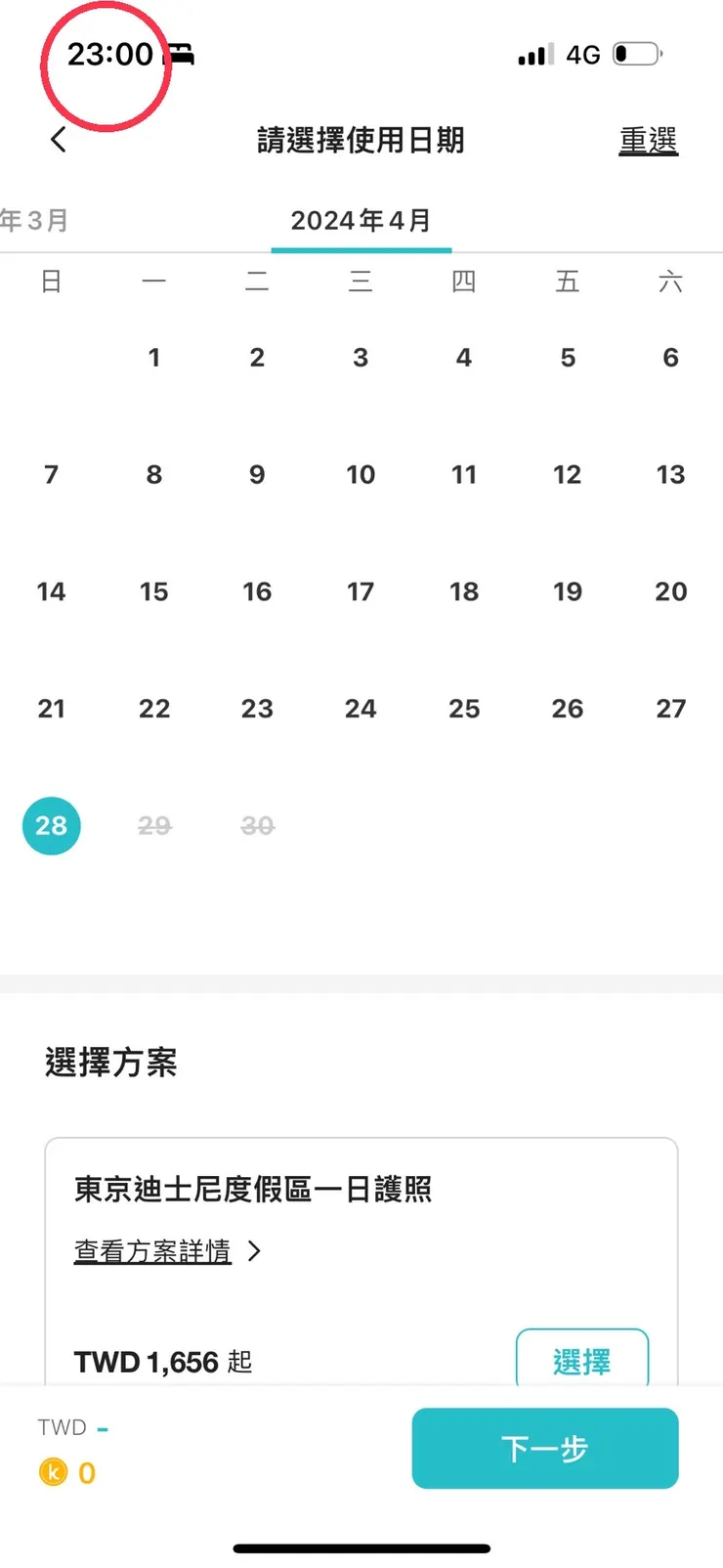723x1568 pixels.
Task: Expand 查看方案詳情 plan details
Action: pyautogui.click(x=151, y=1251)
